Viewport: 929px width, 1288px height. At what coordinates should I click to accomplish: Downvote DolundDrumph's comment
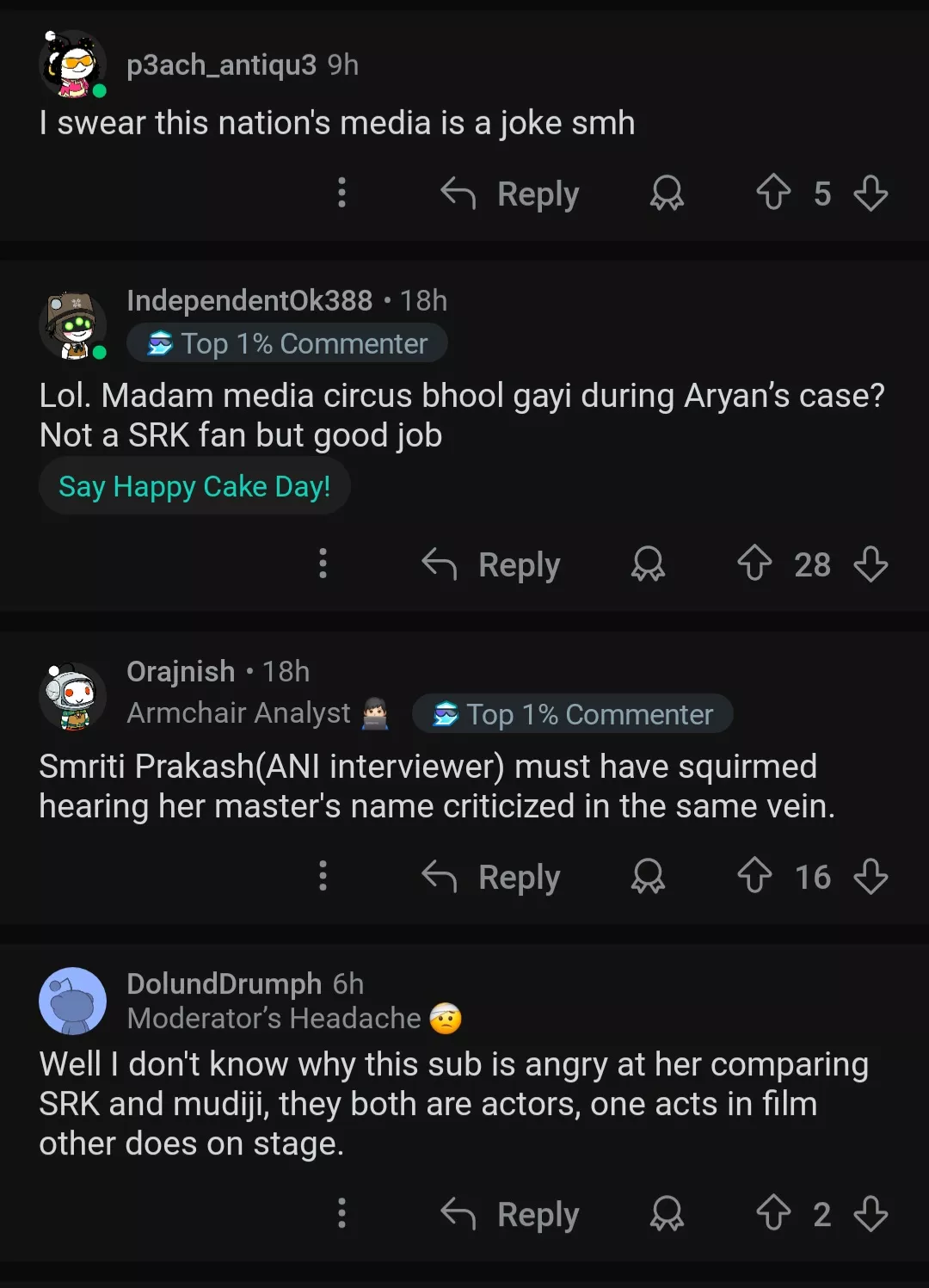871,1213
